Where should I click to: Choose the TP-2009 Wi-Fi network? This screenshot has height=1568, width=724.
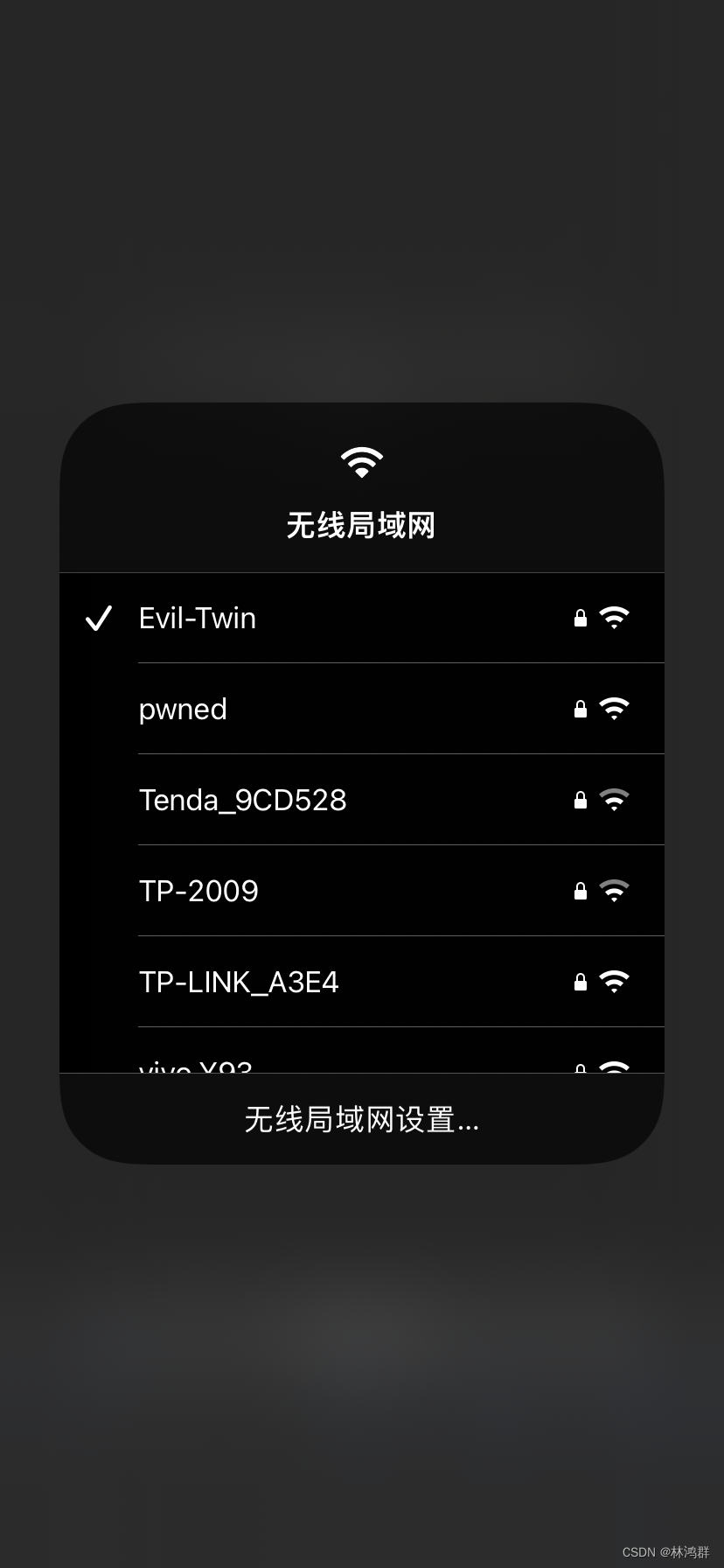(199, 891)
